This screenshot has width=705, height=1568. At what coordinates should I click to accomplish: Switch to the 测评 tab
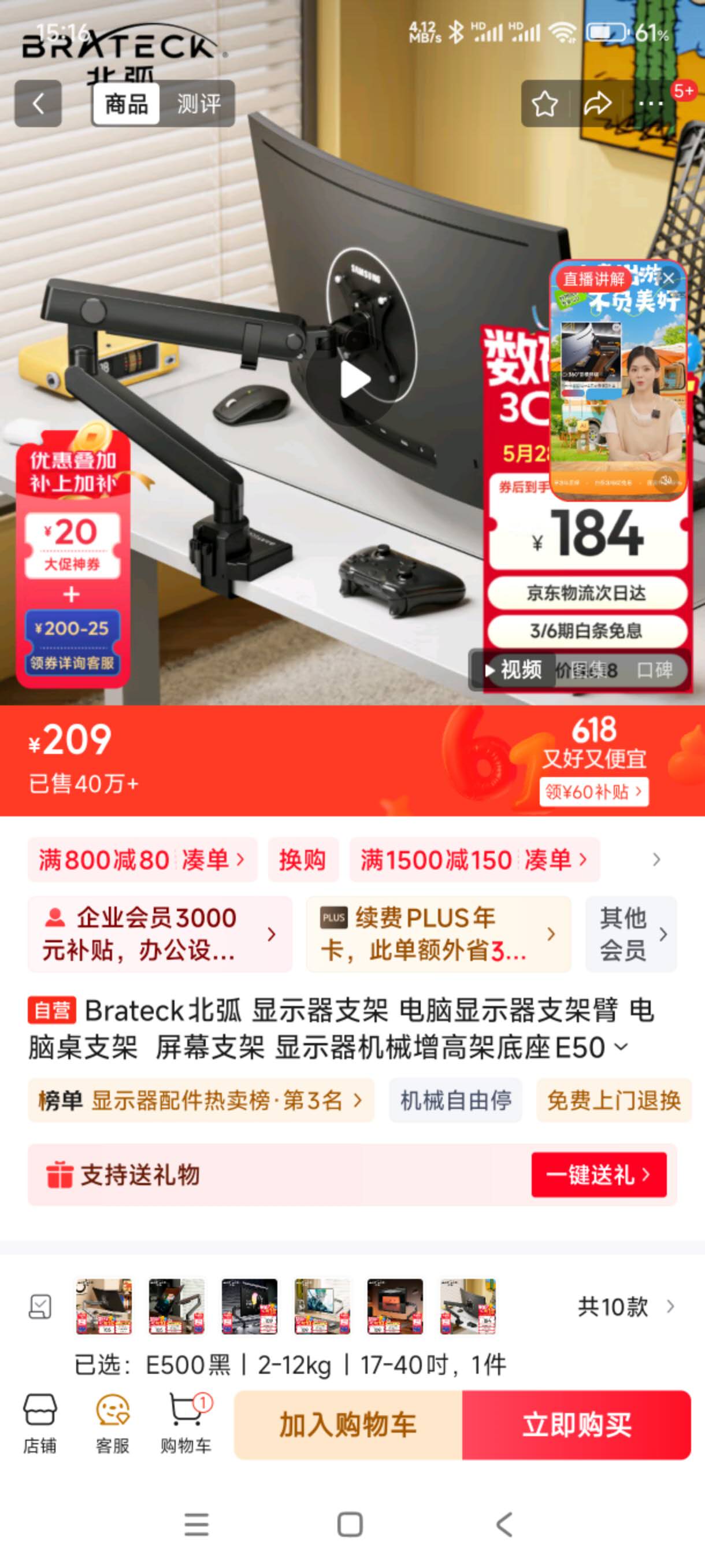pyautogui.click(x=198, y=104)
